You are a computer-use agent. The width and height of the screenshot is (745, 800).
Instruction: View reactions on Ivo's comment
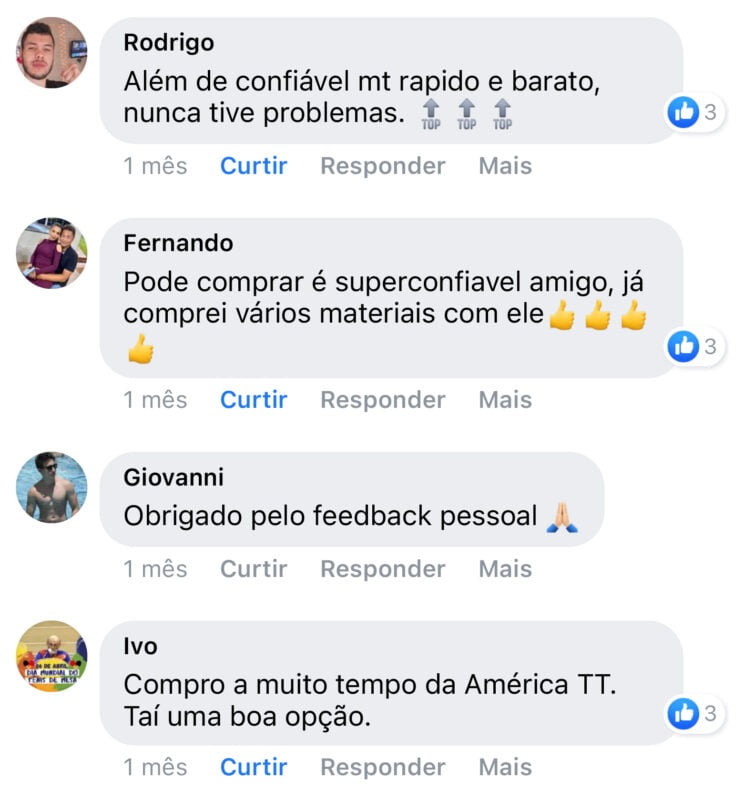tap(694, 713)
